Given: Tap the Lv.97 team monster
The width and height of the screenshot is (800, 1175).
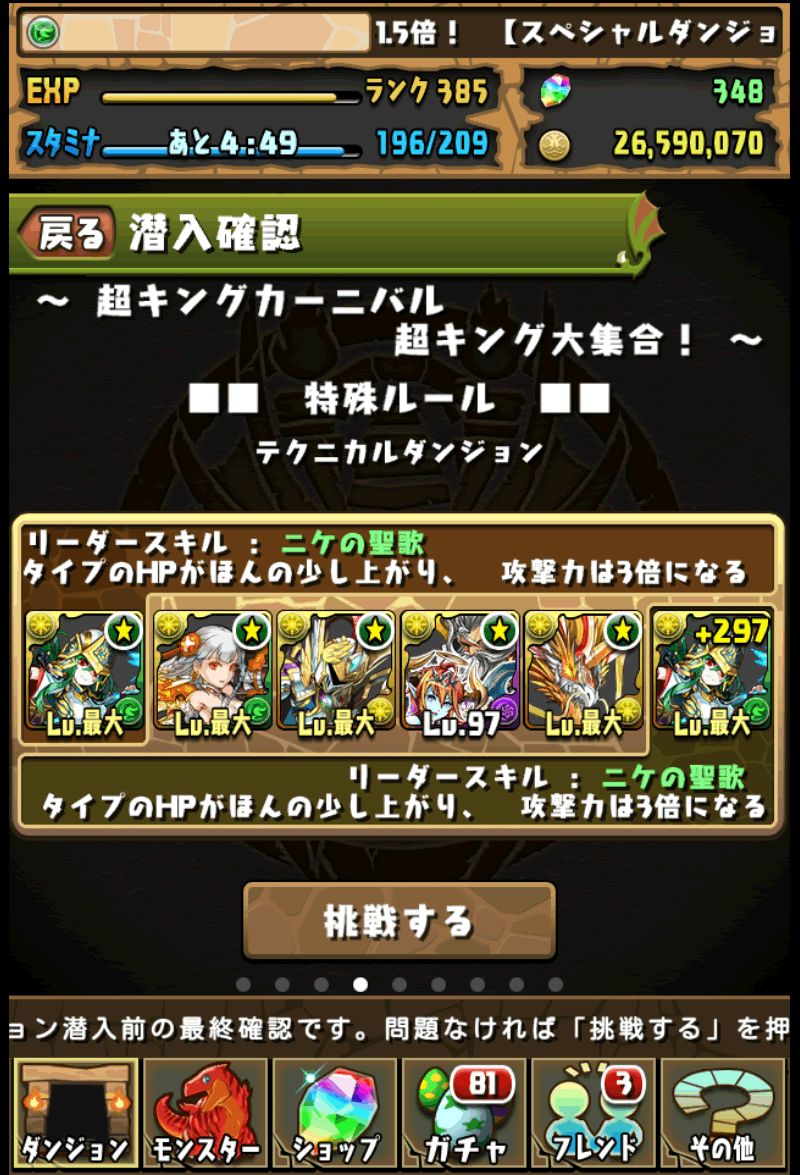Looking at the screenshot, I should (460, 675).
